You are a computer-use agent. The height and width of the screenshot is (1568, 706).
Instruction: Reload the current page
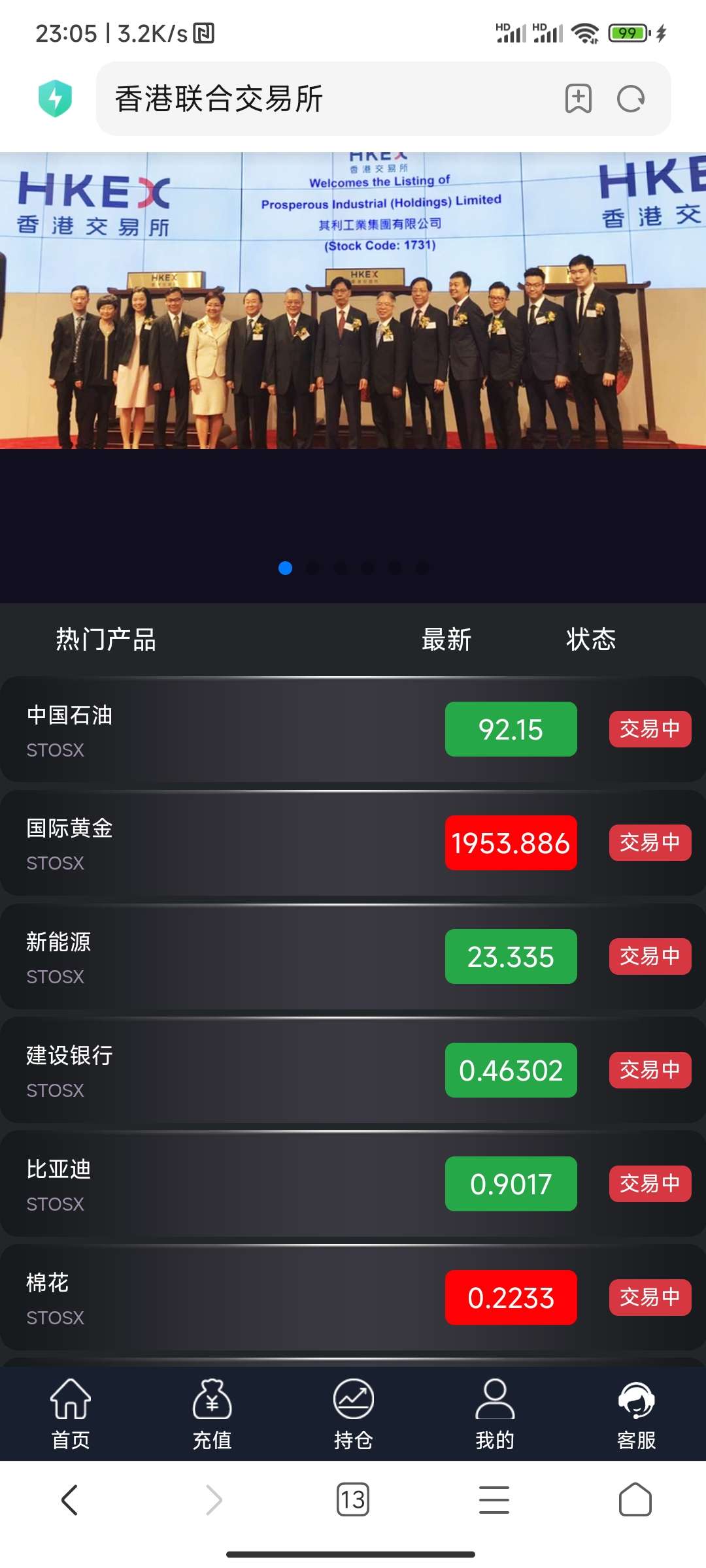pos(631,99)
